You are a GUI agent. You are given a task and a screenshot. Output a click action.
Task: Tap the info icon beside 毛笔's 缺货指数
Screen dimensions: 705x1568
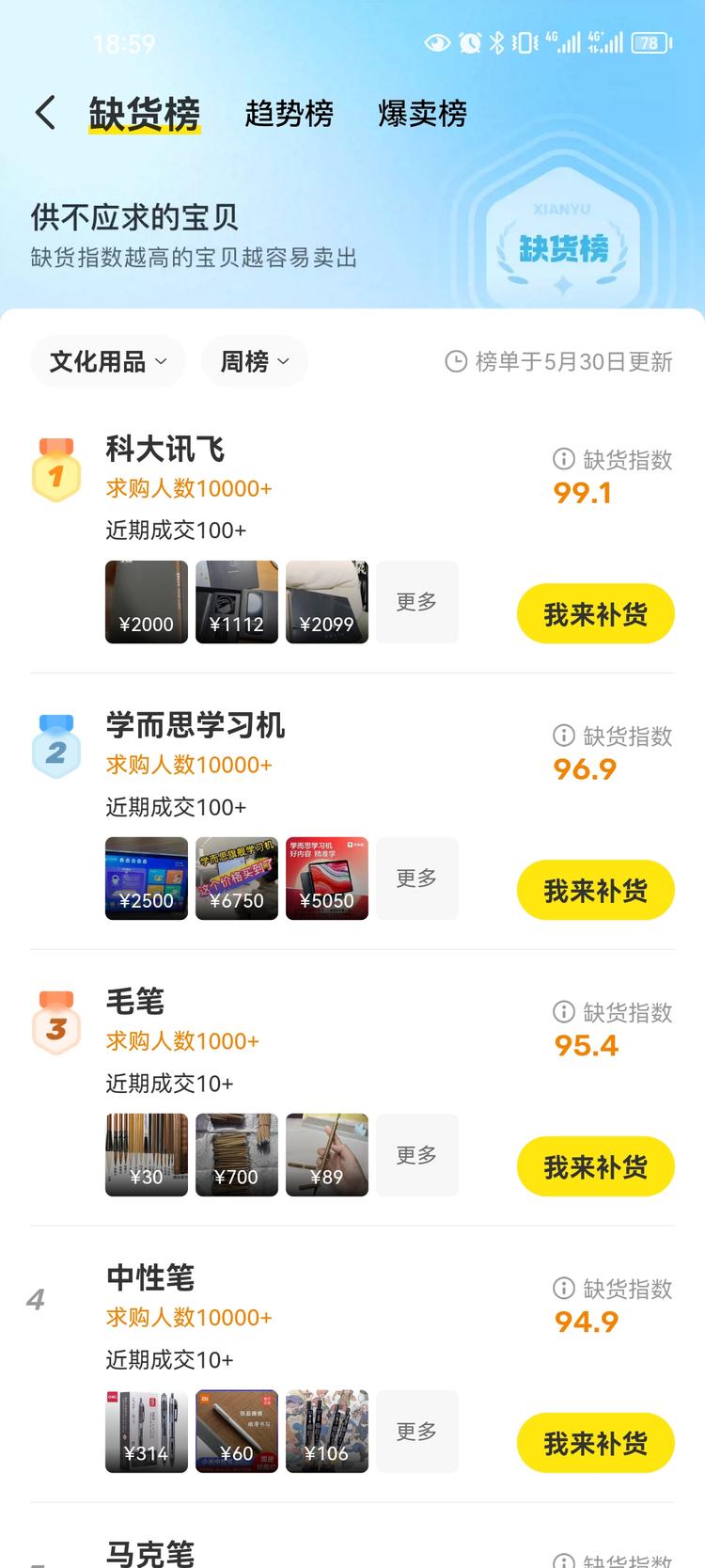pos(563,1012)
